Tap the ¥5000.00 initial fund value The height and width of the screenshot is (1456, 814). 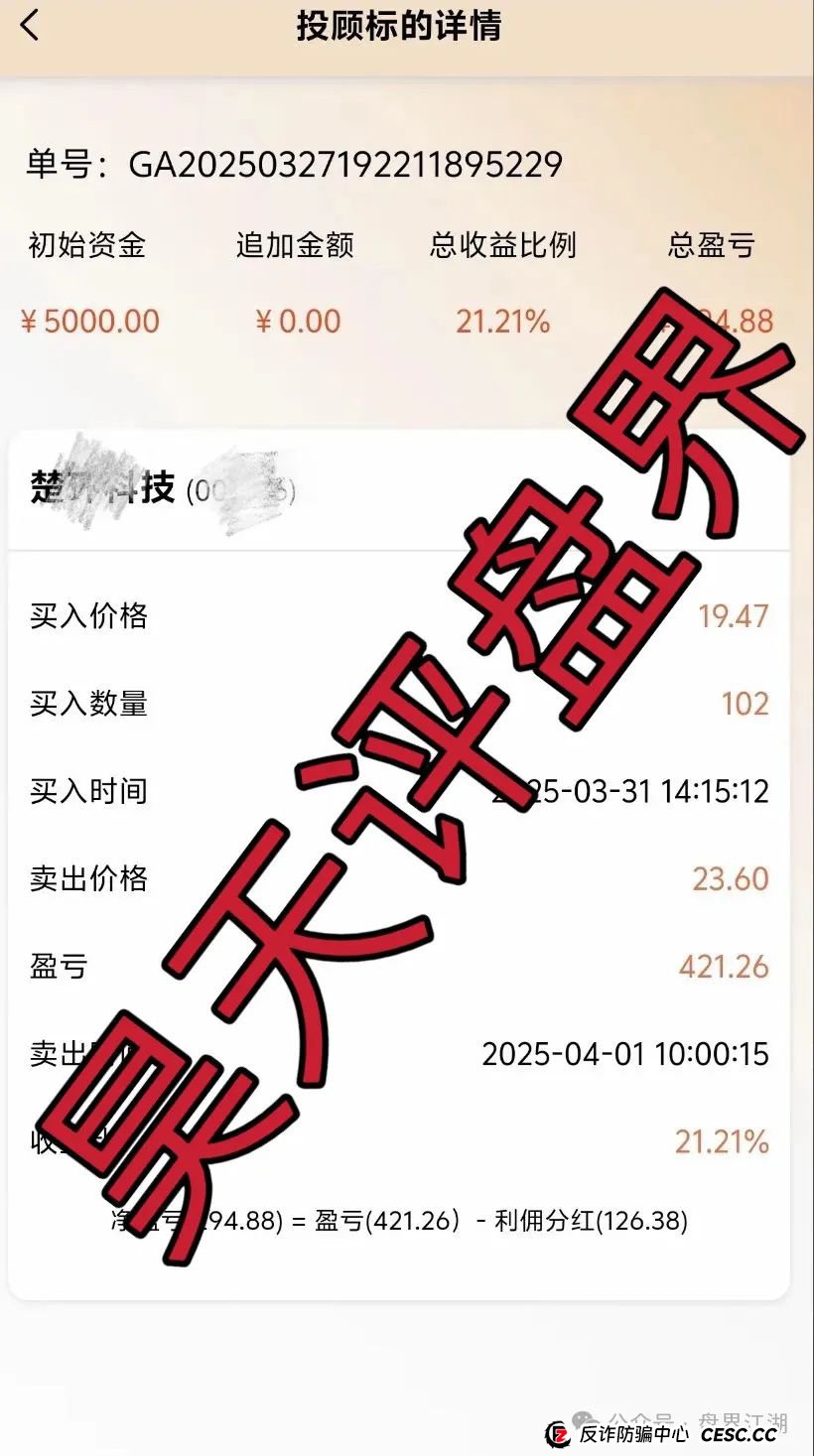click(x=89, y=321)
